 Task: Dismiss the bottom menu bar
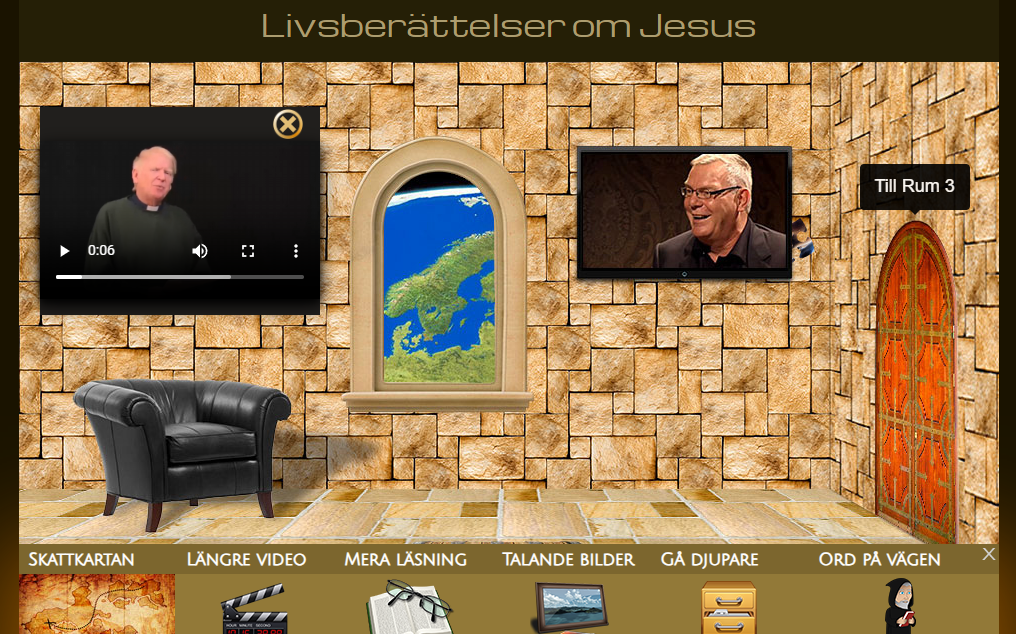click(988, 554)
